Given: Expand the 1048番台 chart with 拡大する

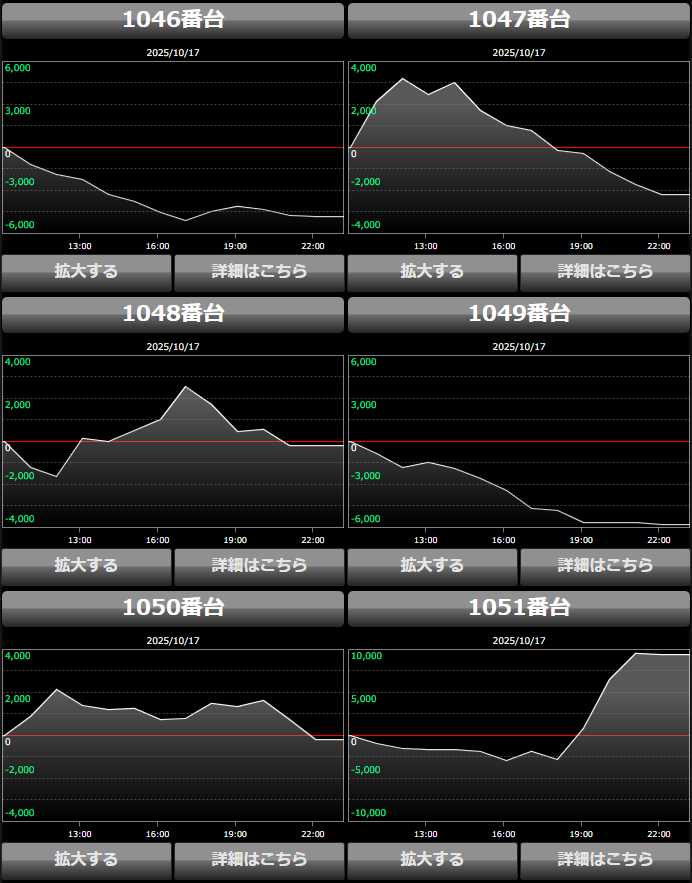Looking at the screenshot, I should (x=87, y=565).
